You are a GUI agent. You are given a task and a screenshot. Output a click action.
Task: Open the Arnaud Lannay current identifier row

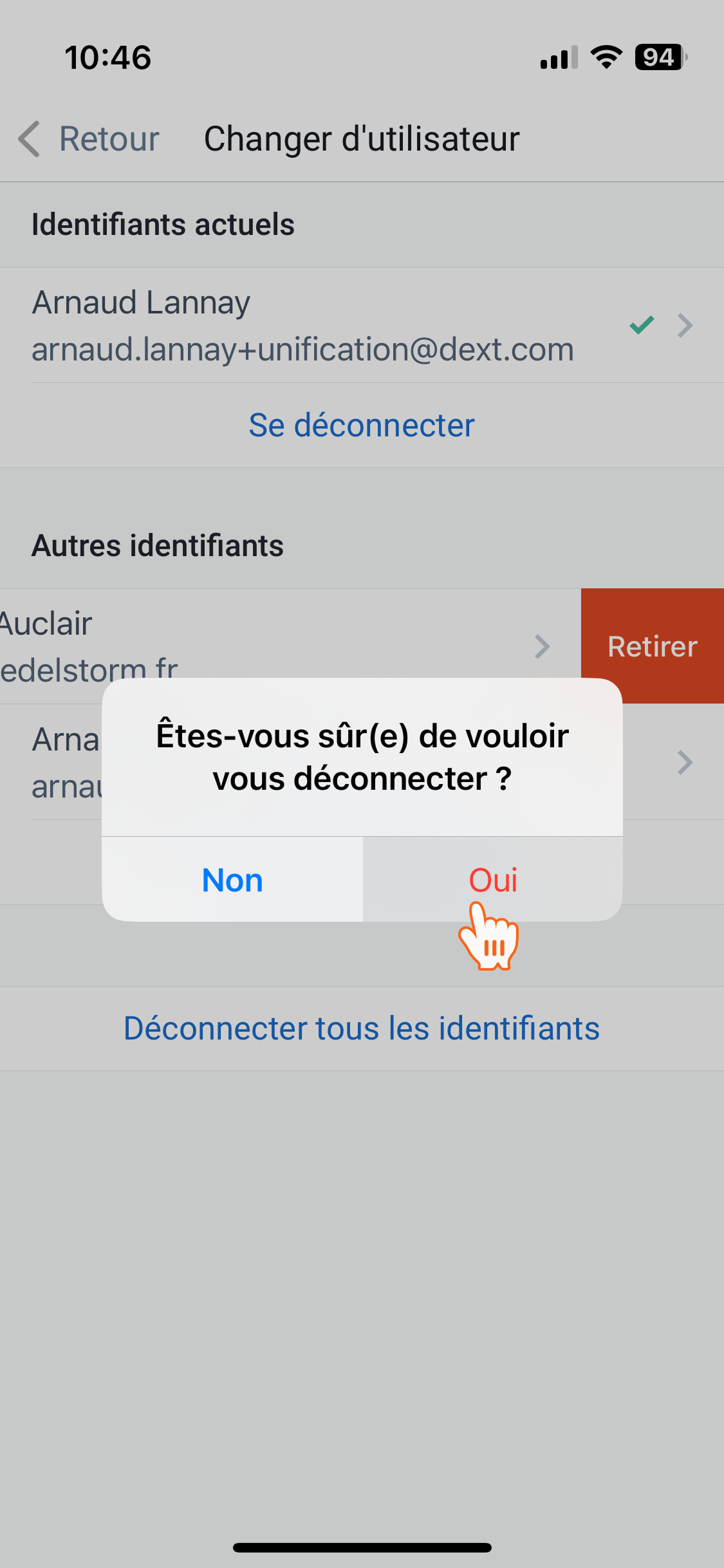362,325
